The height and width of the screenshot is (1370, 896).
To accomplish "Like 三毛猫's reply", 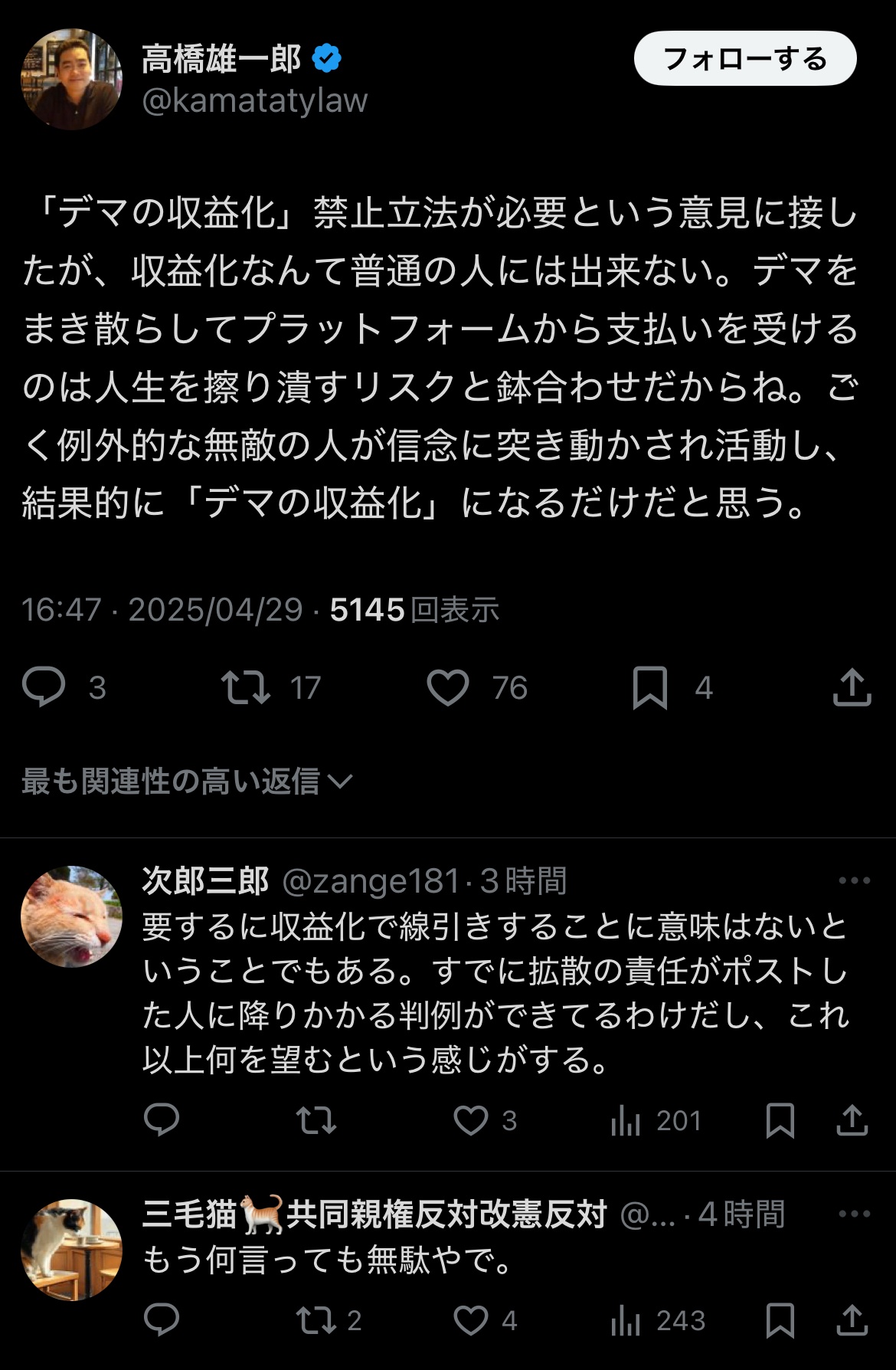I will pos(471,1320).
